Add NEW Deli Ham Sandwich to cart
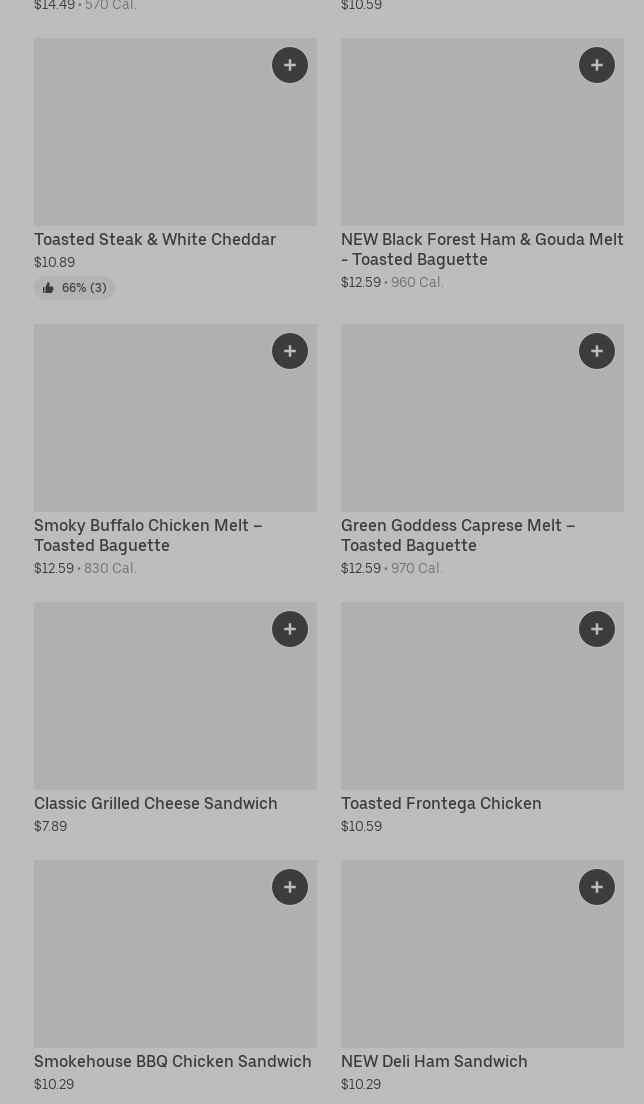 597,887
